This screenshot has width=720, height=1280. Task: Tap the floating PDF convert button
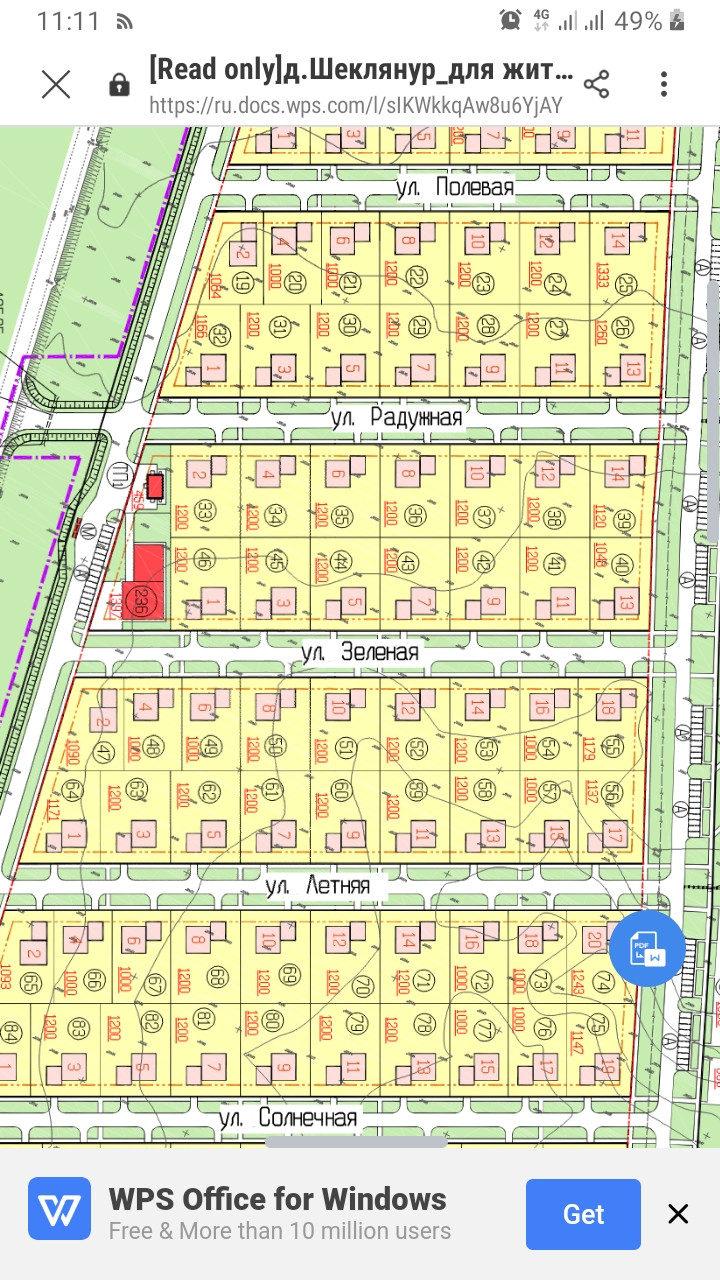[x=647, y=949]
